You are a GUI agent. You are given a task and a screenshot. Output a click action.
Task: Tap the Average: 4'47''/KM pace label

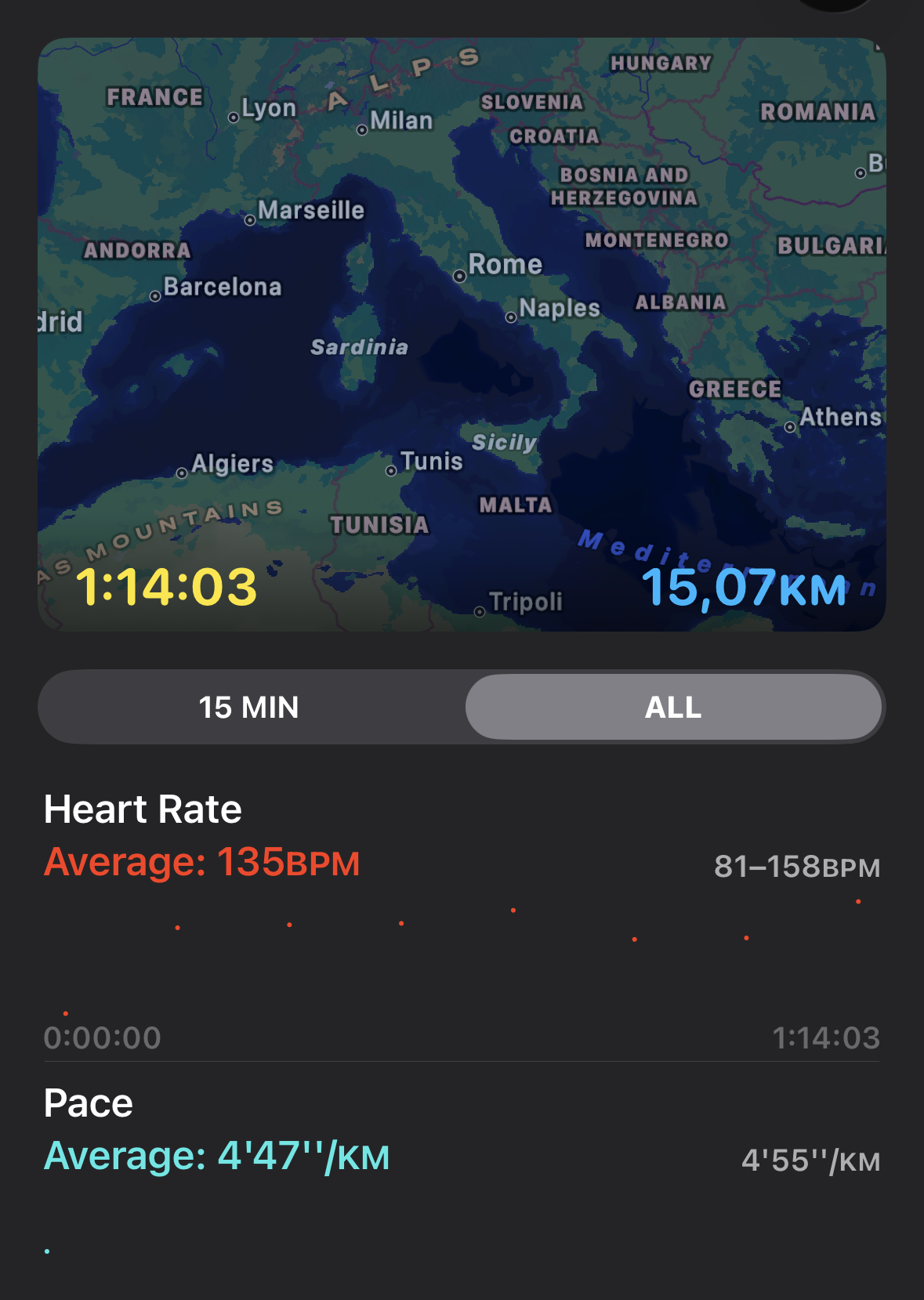click(x=217, y=1154)
